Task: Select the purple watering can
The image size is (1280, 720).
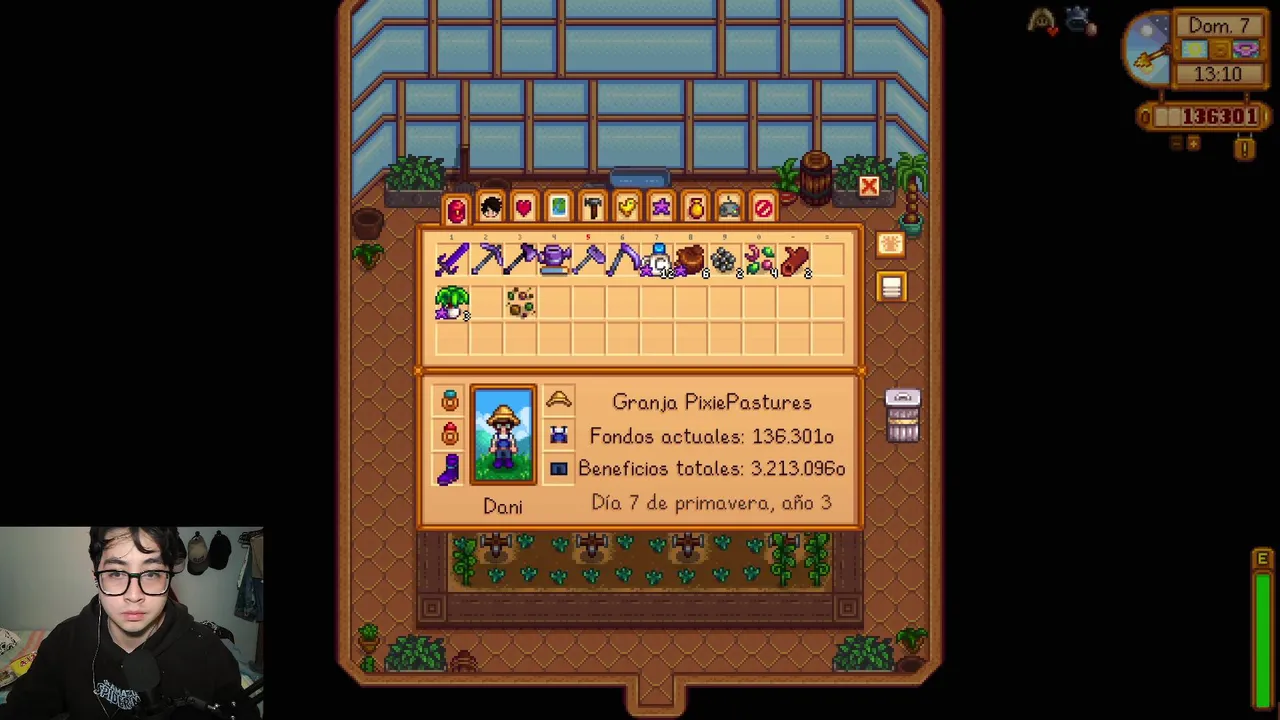Action: click(x=554, y=260)
